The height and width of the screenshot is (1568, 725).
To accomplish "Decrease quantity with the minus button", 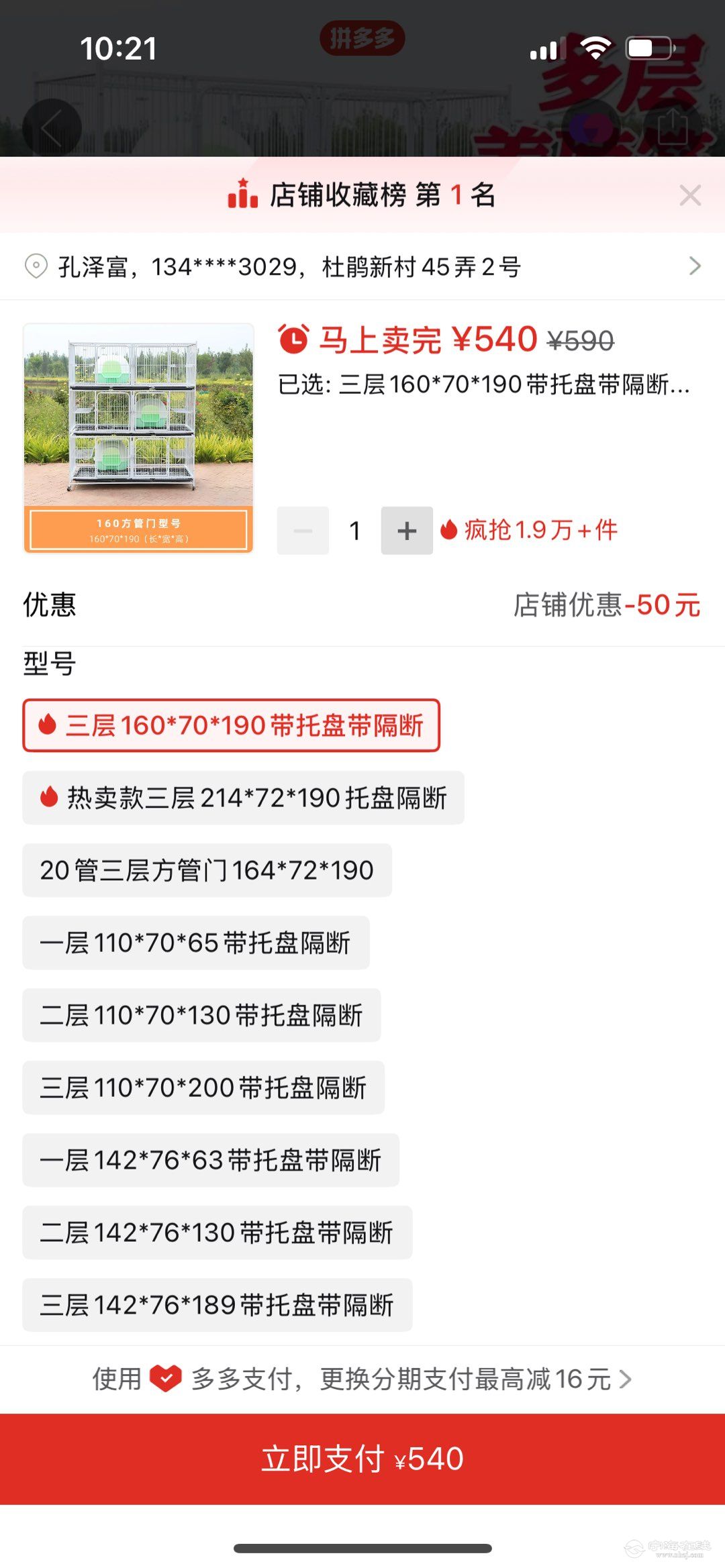I will [303, 531].
